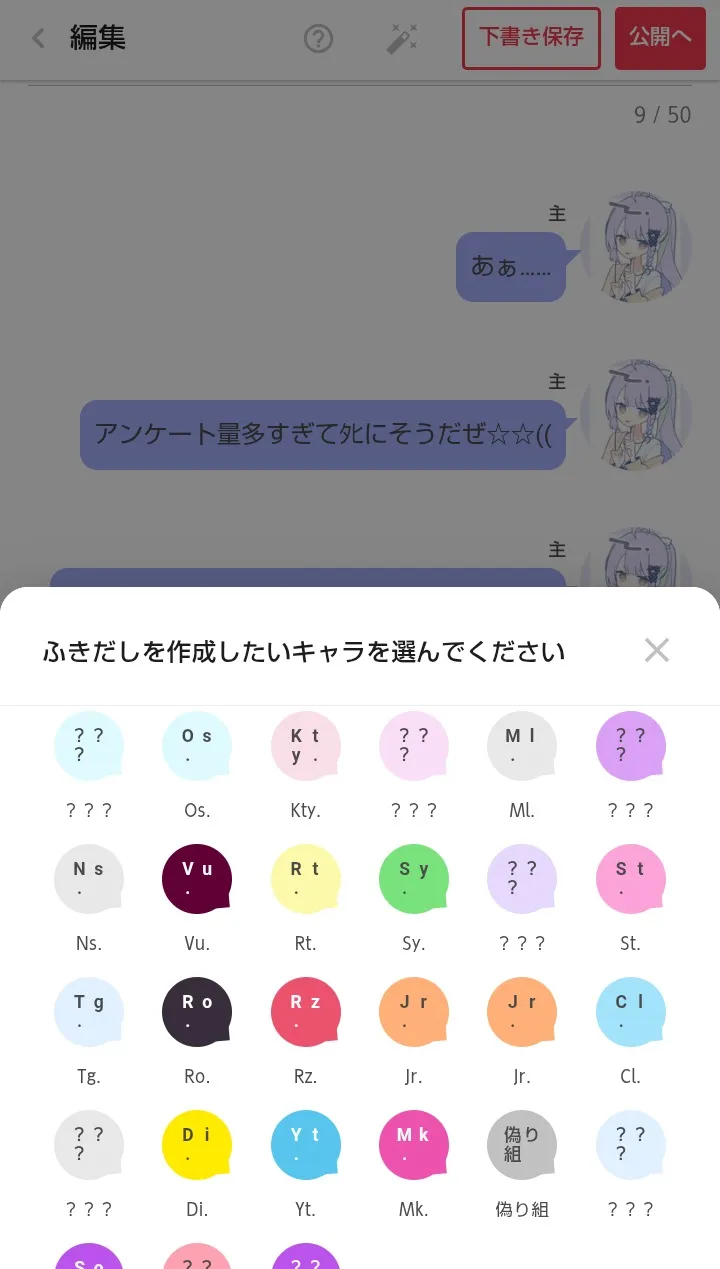Choose the Ml. gray character bubble
Screen dimensions: 720x1269
[x=521, y=746]
